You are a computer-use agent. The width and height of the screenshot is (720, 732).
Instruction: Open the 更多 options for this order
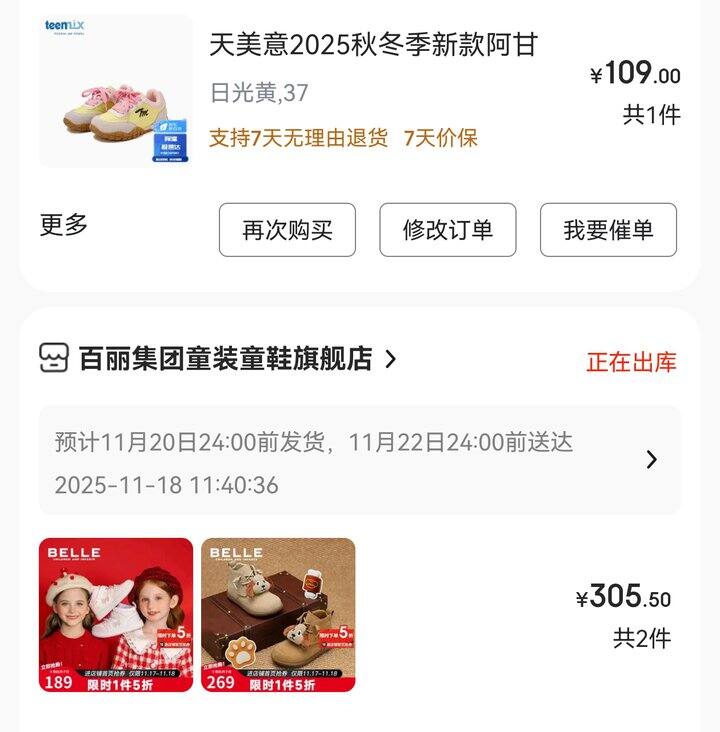(64, 225)
